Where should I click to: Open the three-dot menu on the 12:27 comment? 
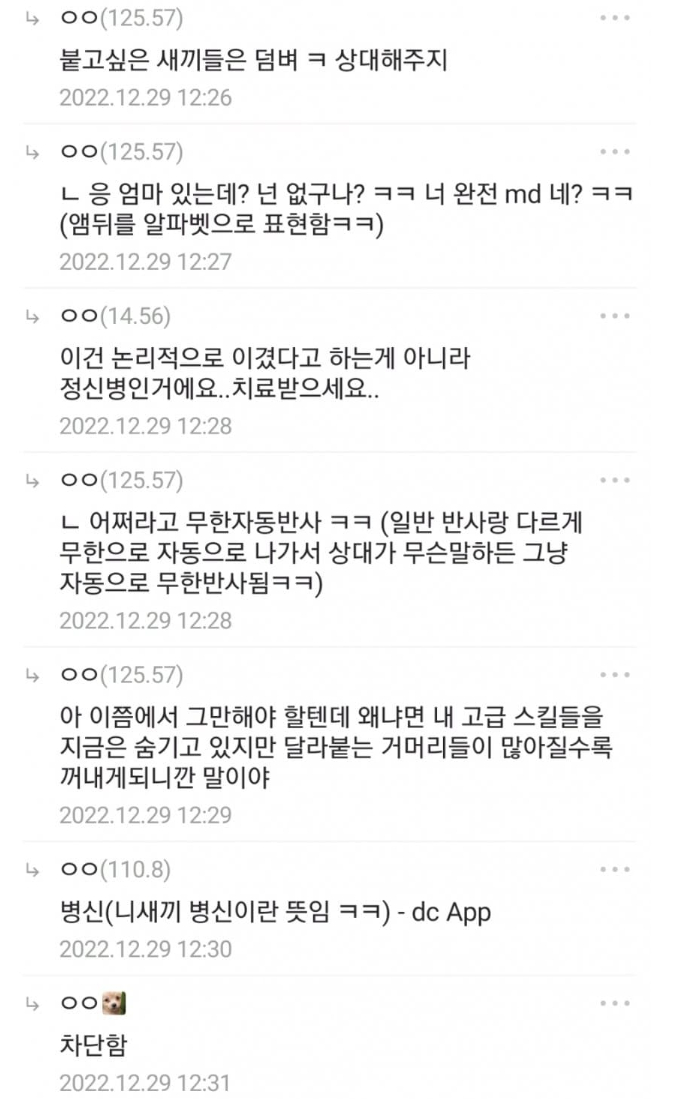point(615,151)
